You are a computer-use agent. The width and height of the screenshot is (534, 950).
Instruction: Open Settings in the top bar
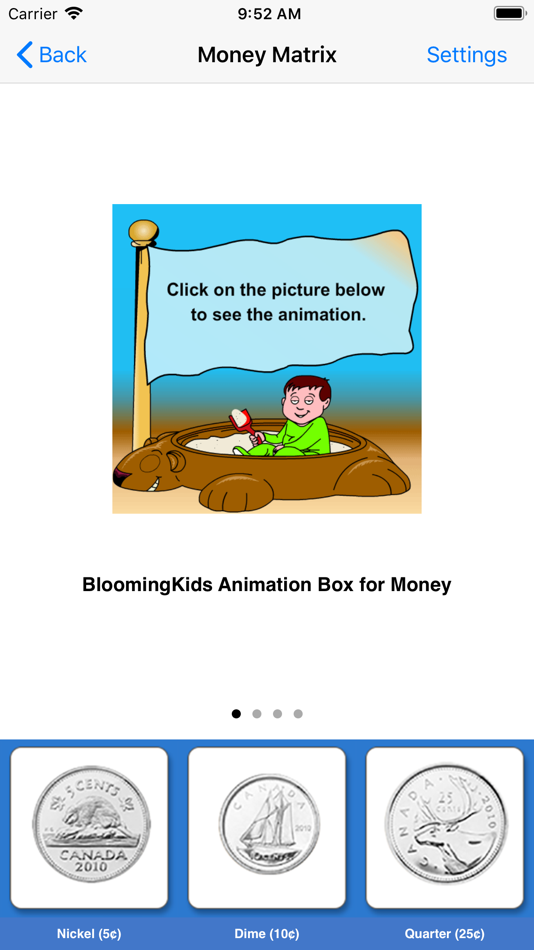[x=467, y=55]
